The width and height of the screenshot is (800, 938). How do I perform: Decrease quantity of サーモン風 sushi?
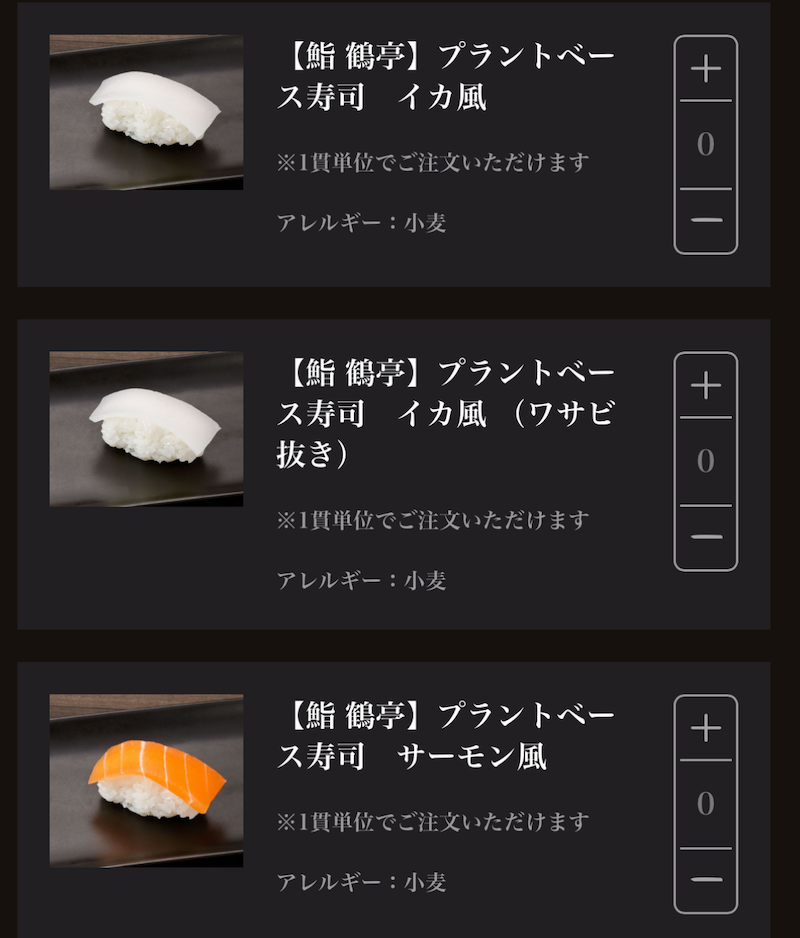[x=706, y=880]
